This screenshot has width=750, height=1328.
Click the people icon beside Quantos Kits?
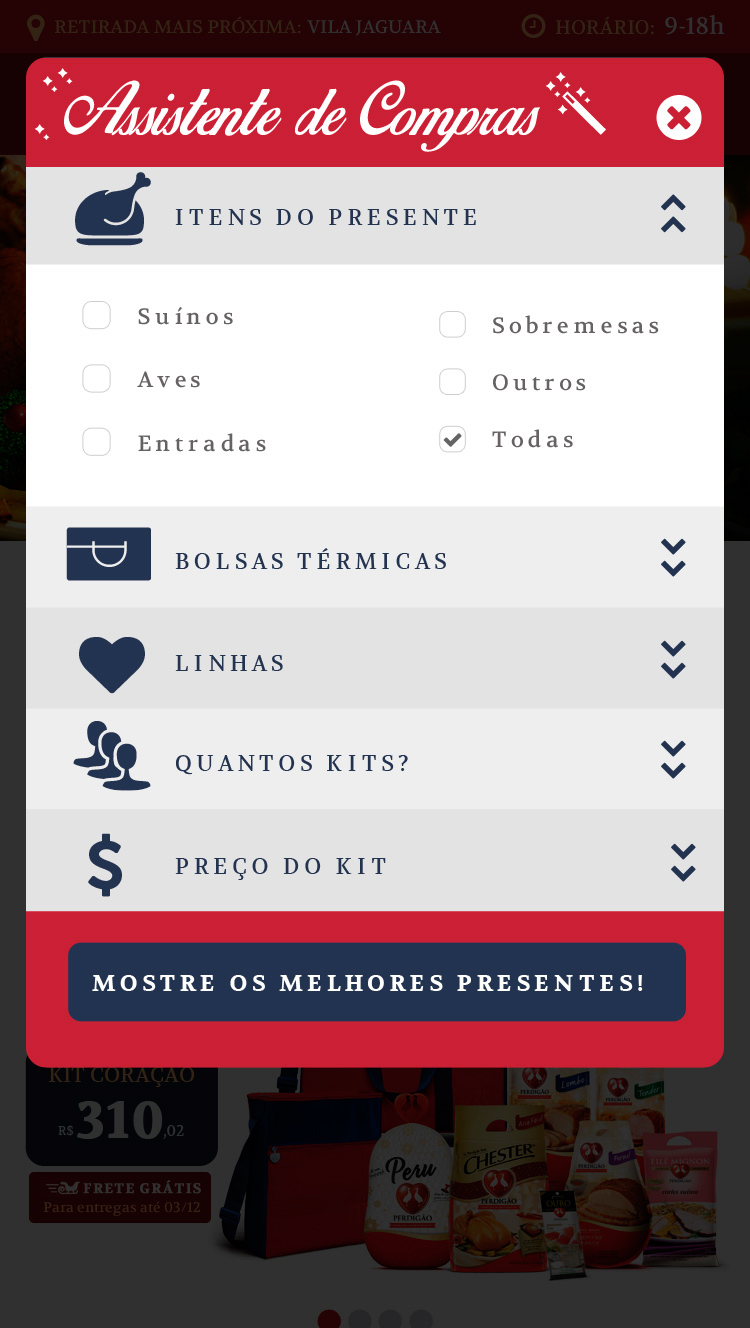[x=112, y=758]
